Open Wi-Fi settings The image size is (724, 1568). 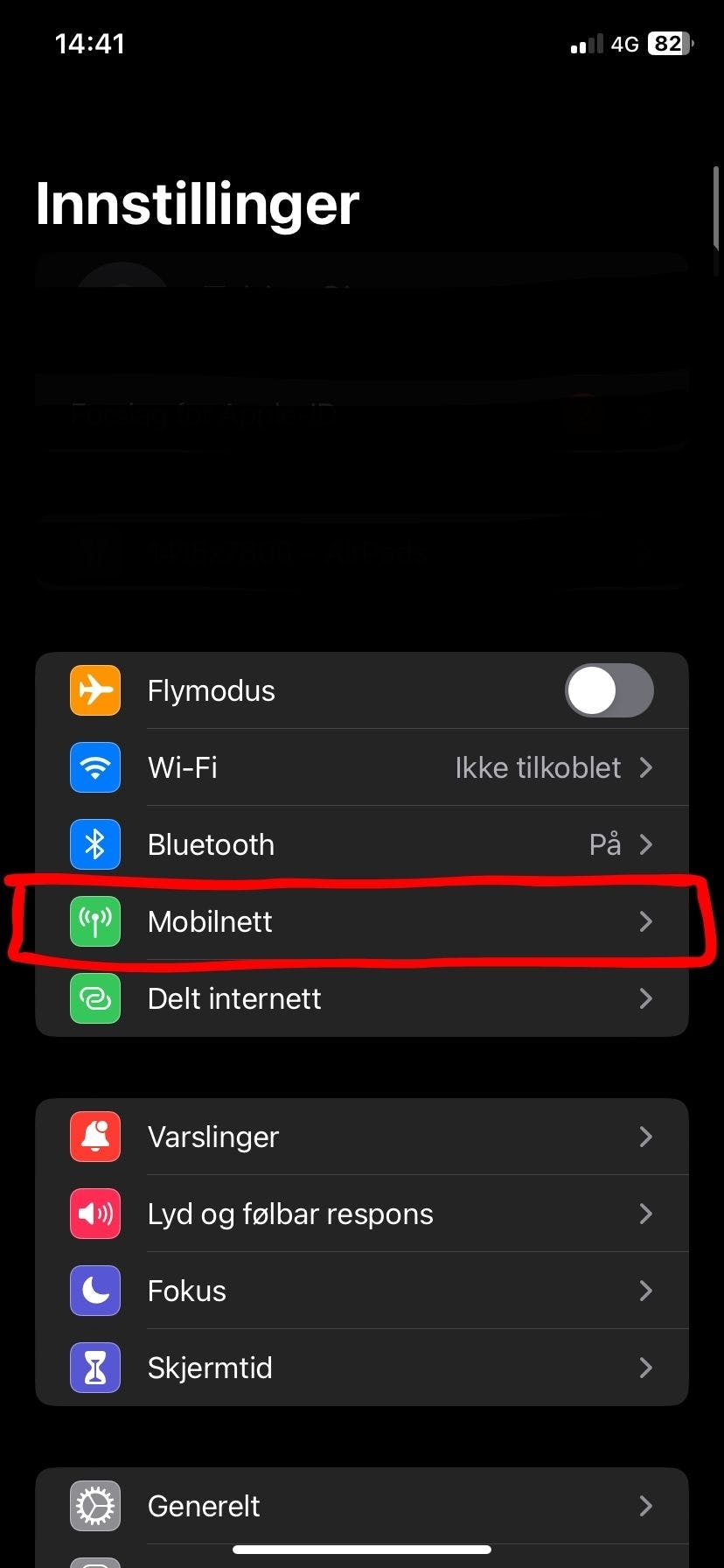362,767
